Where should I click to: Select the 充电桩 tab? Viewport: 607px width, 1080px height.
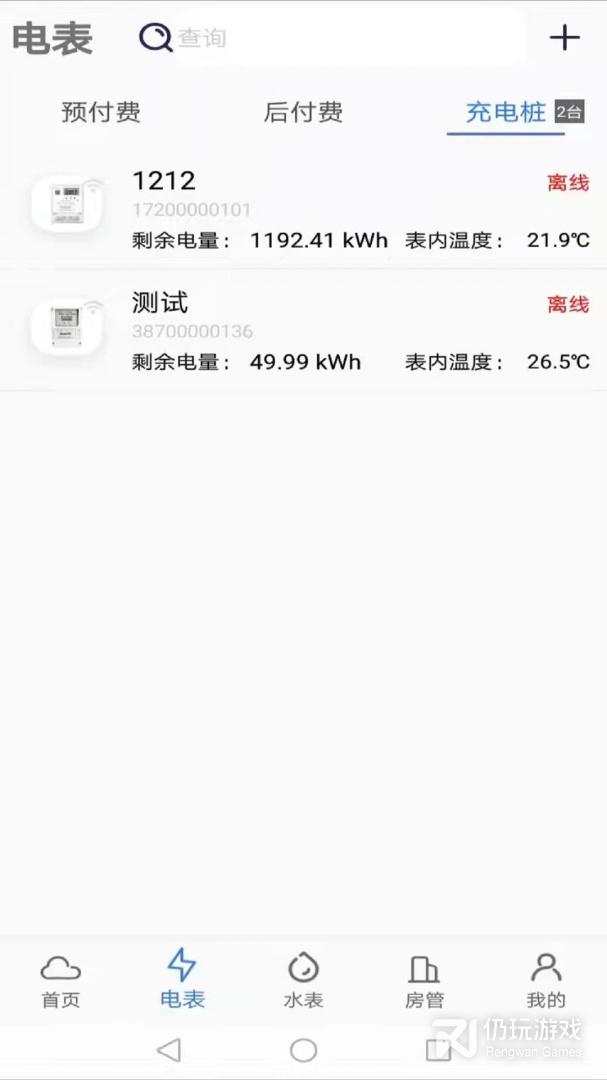pyautogui.click(x=506, y=112)
